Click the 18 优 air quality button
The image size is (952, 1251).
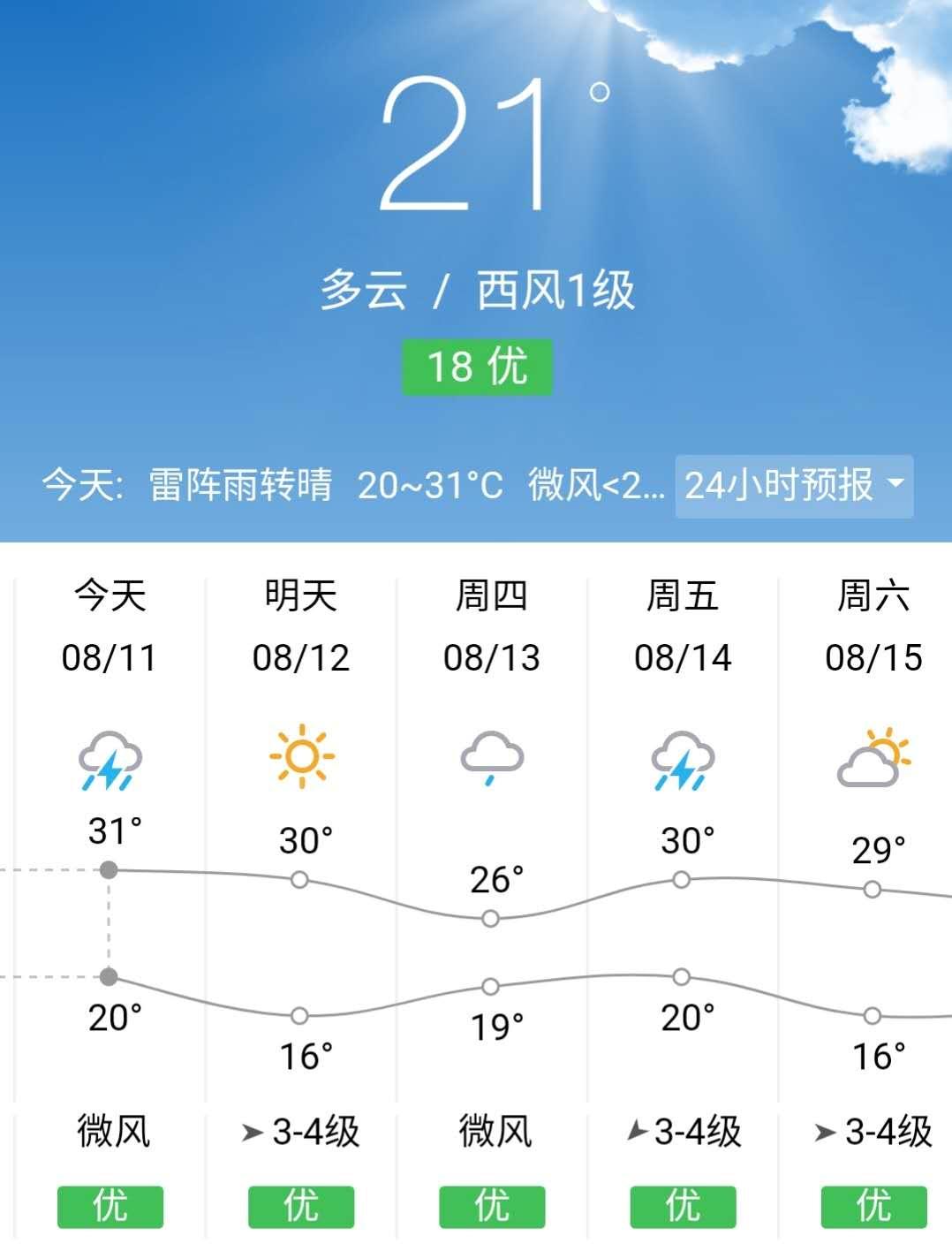[x=476, y=365]
